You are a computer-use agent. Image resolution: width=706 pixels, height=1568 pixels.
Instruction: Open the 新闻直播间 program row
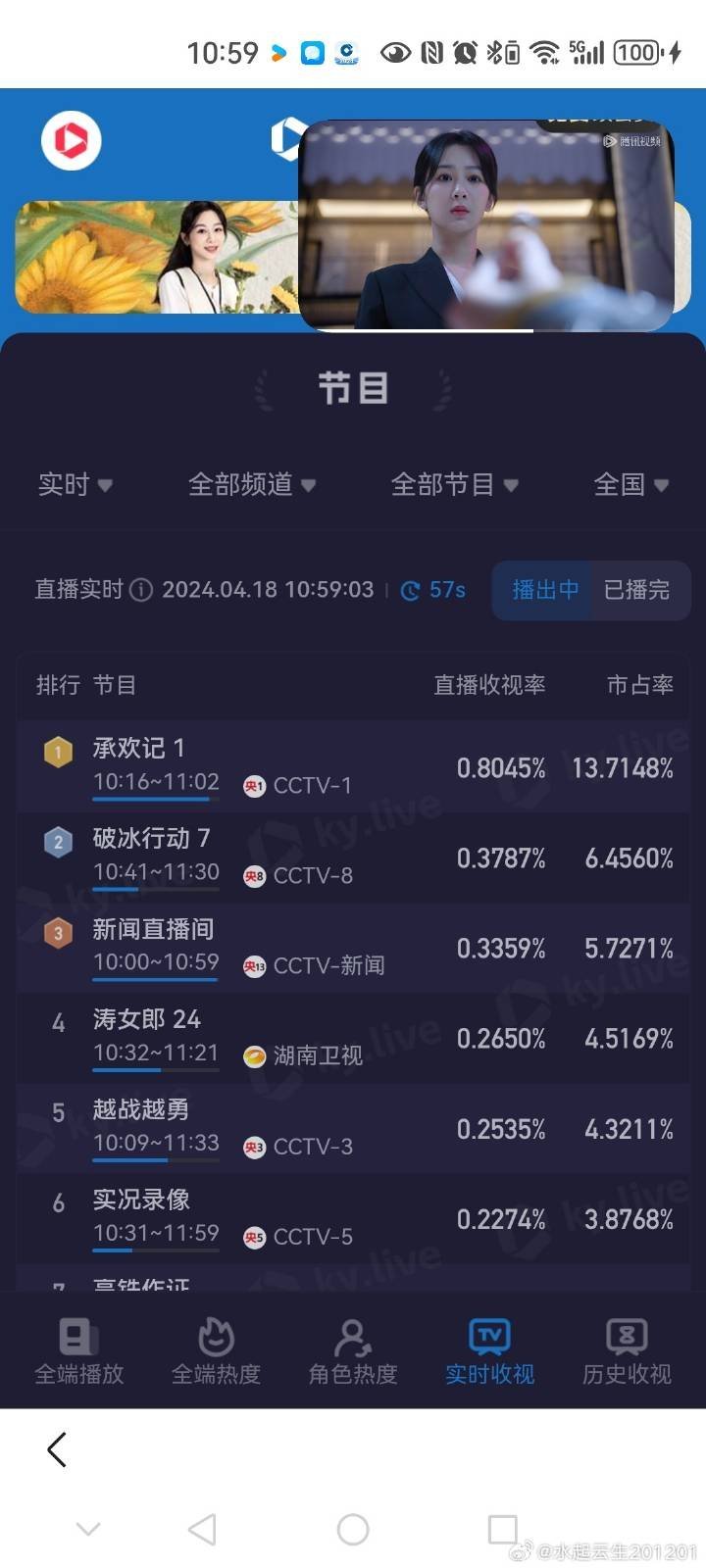pyautogui.click(x=353, y=948)
